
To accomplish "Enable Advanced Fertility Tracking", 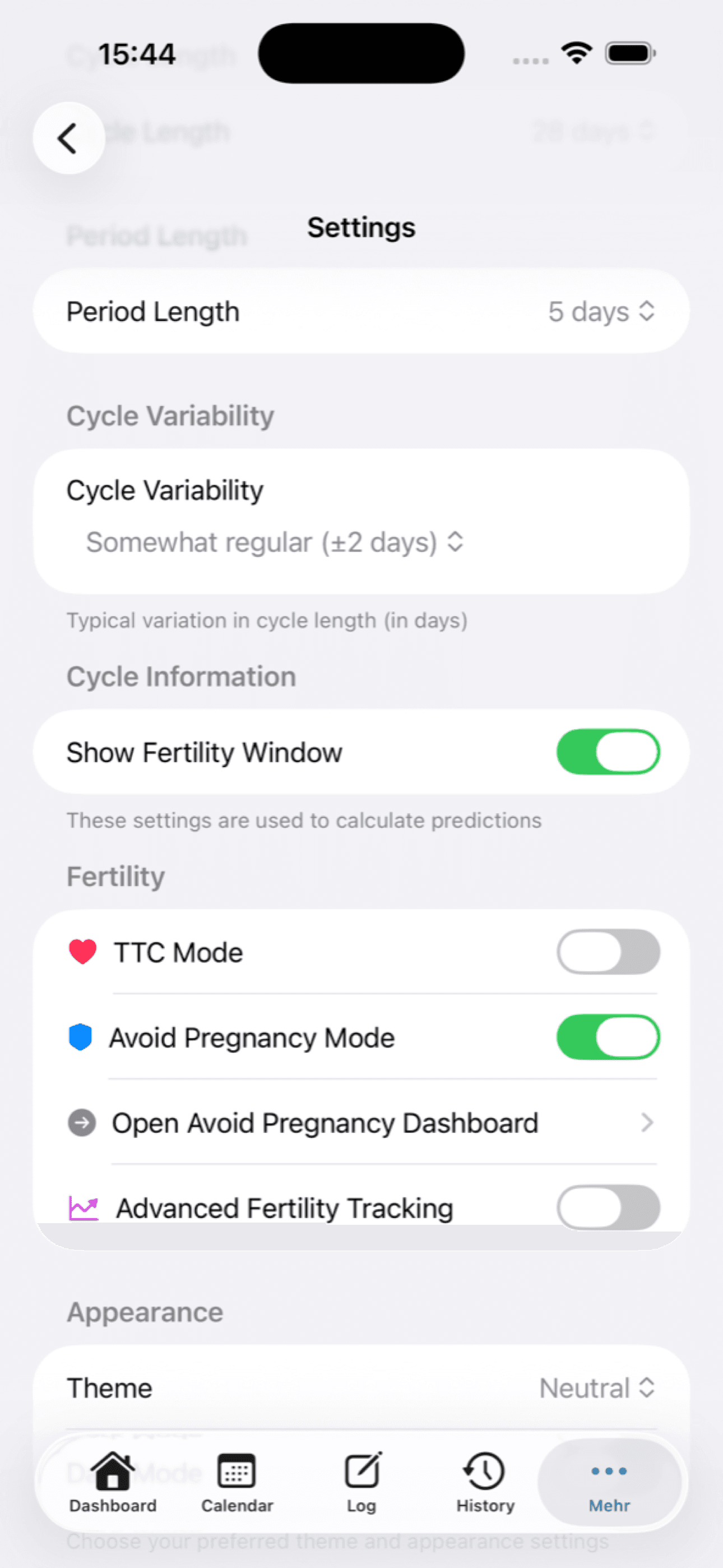I will [608, 1206].
